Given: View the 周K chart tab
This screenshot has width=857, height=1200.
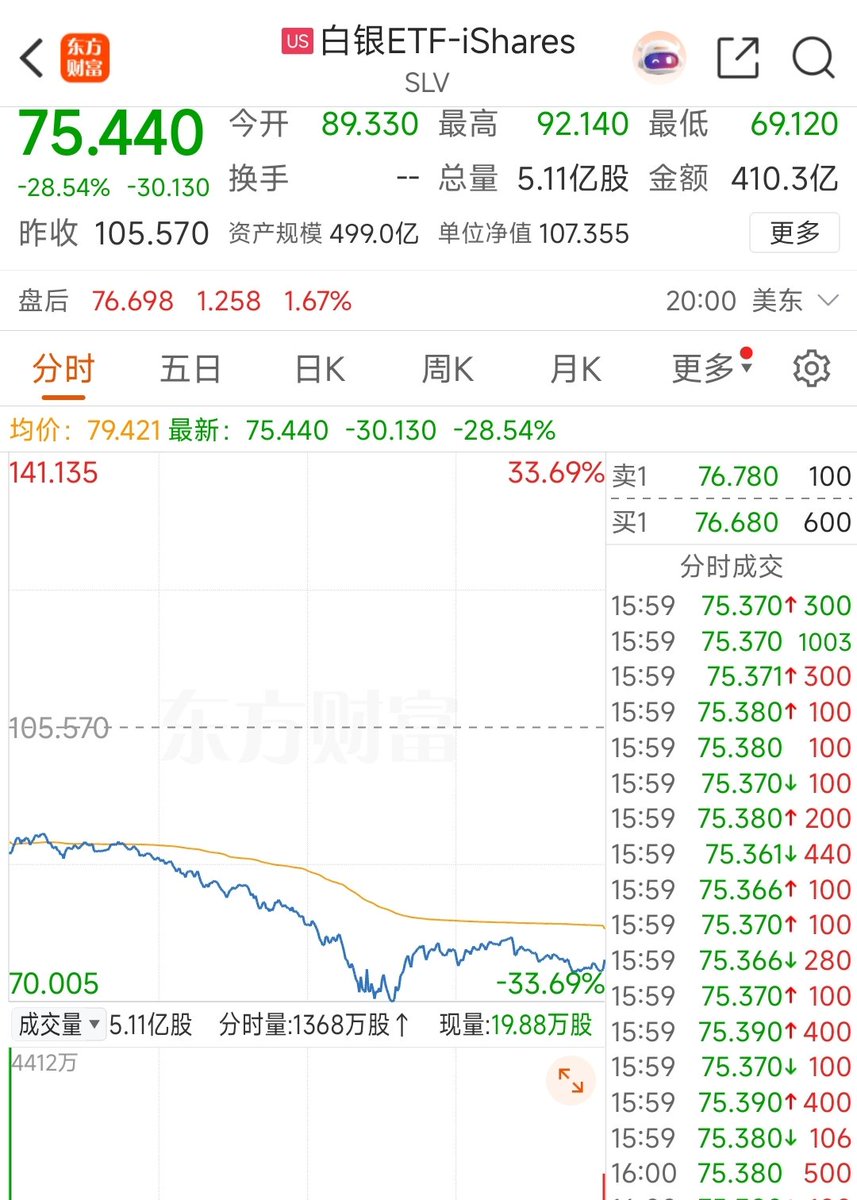Looking at the screenshot, I should point(447,369).
